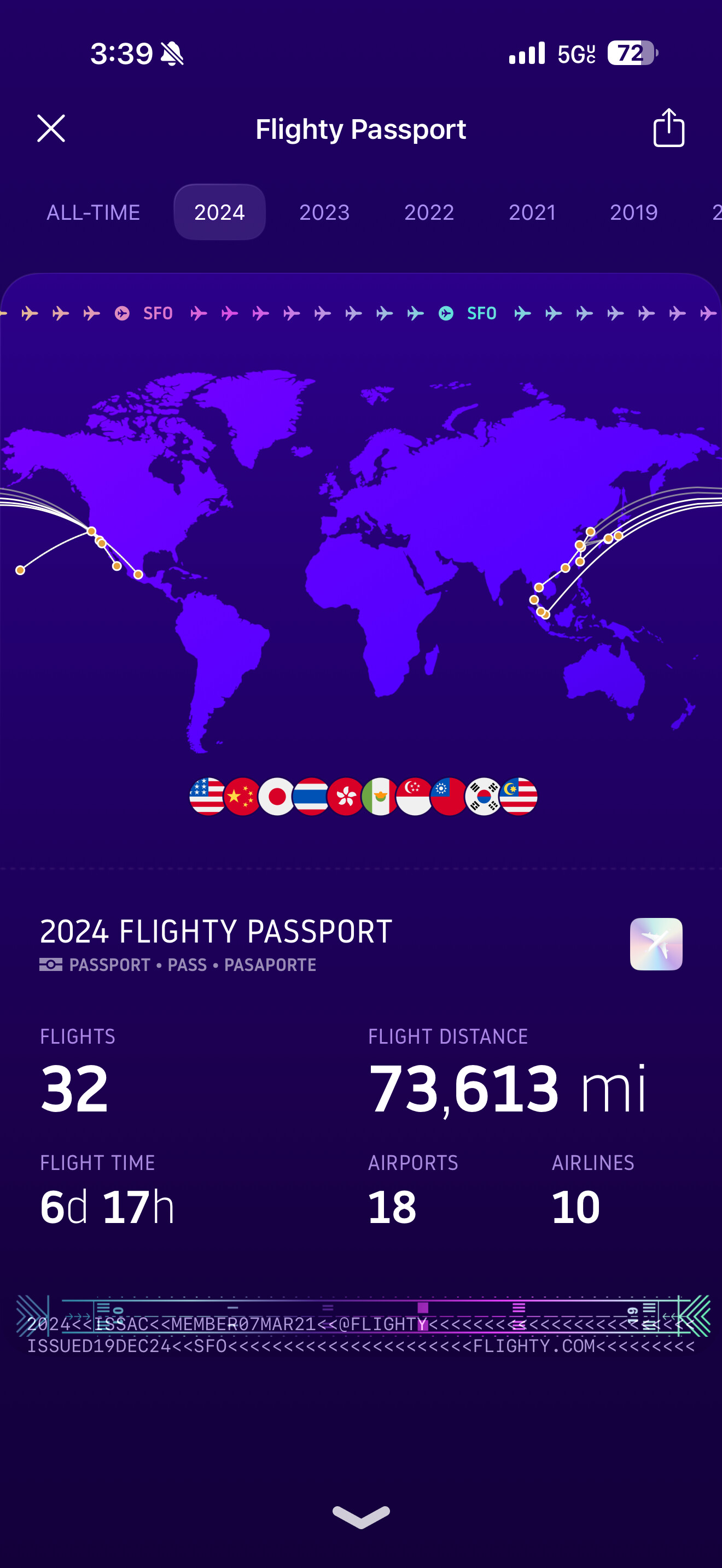Image resolution: width=722 pixels, height=1568 pixels.
Task: Switch to the 2023 passport
Action: (x=324, y=213)
